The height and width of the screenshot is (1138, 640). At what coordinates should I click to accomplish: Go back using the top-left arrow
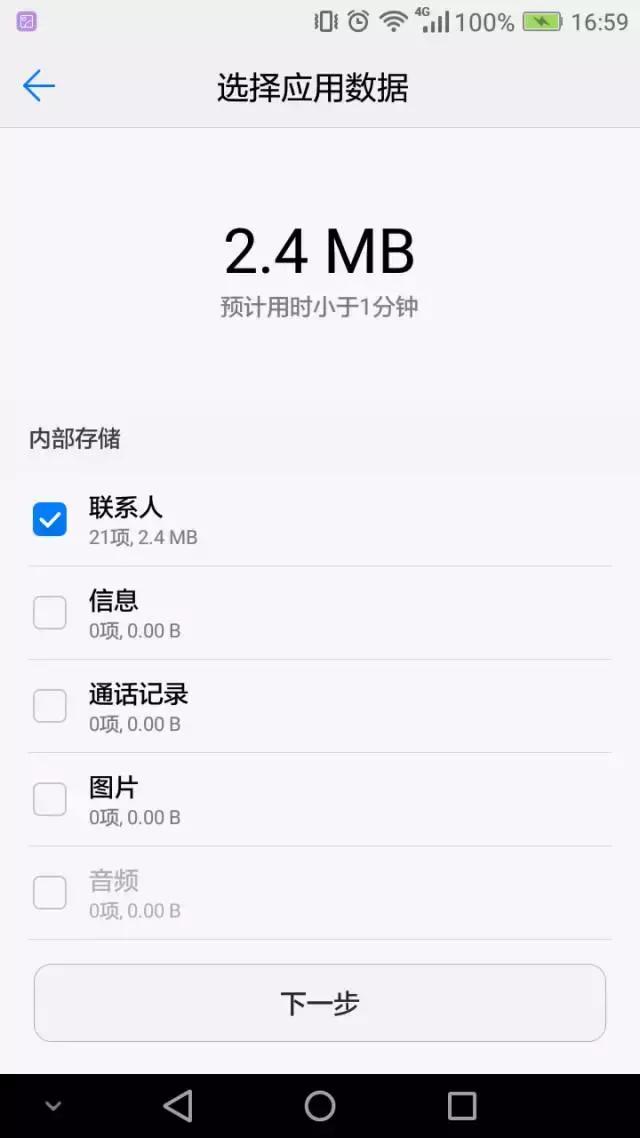[38, 86]
